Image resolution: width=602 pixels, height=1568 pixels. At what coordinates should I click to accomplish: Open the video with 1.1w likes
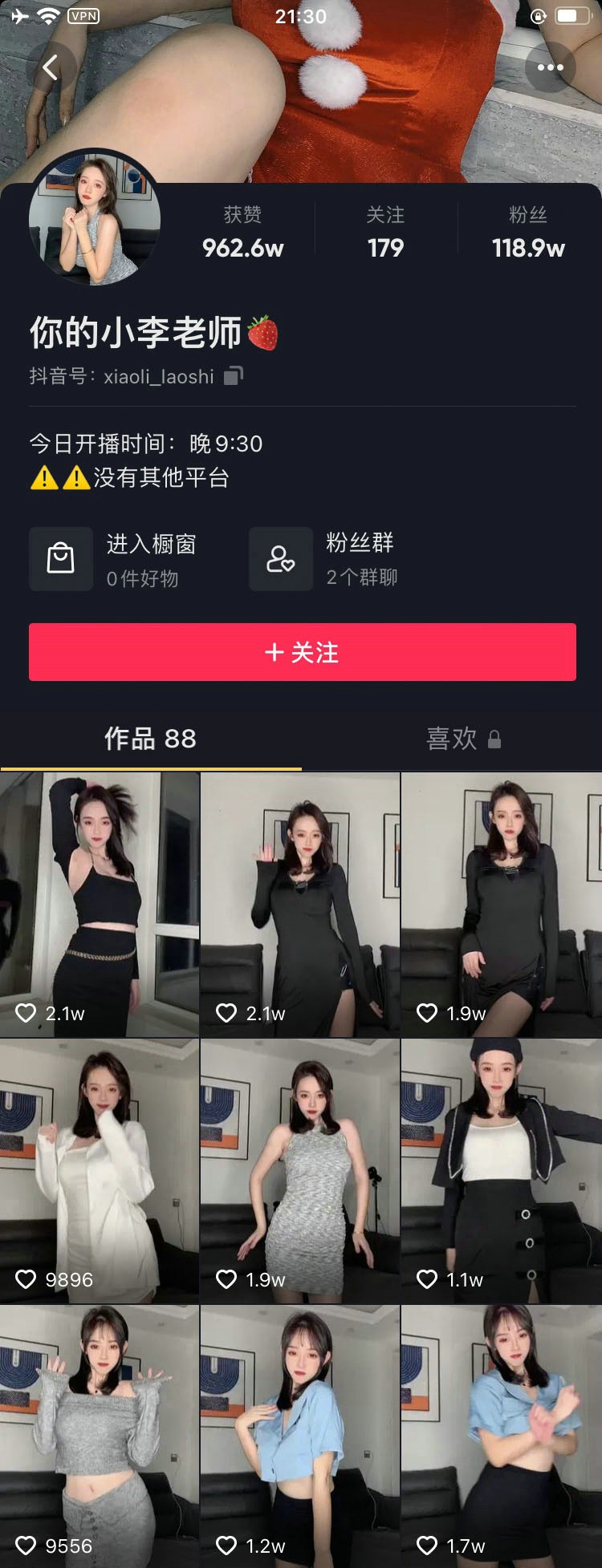[x=501, y=1170]
